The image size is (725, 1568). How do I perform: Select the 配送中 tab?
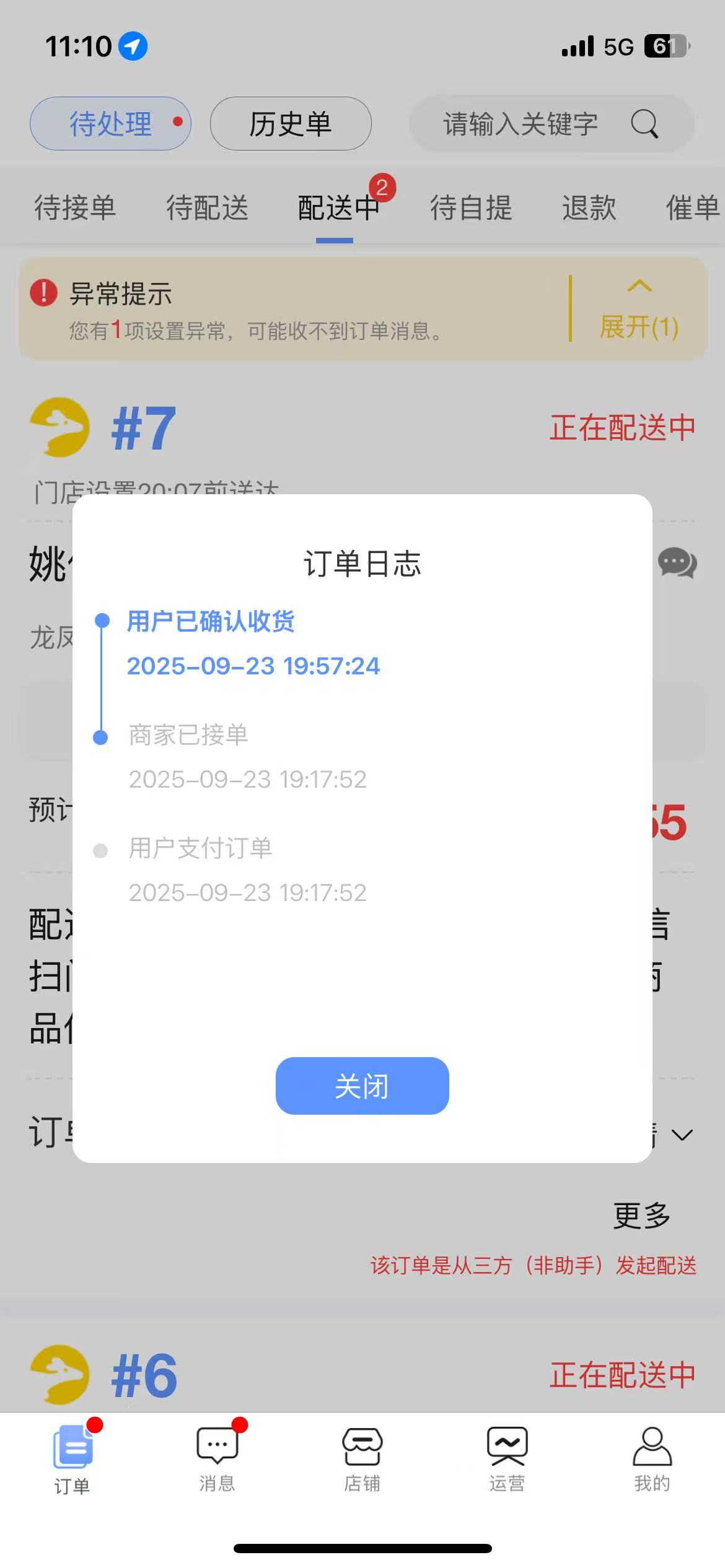pyautogui.click(x=338, y=207)
